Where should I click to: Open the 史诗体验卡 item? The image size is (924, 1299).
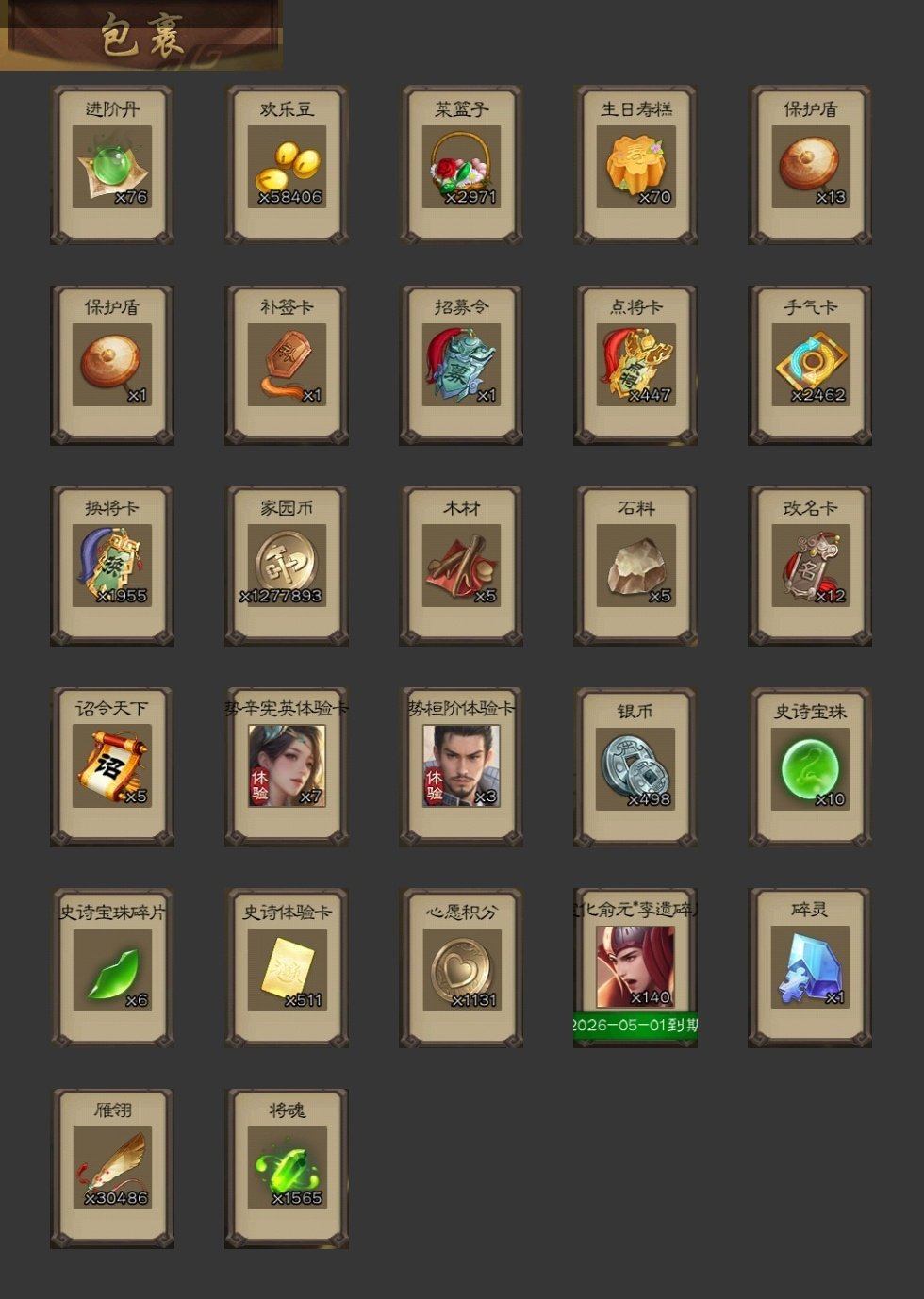coord(287,968)
